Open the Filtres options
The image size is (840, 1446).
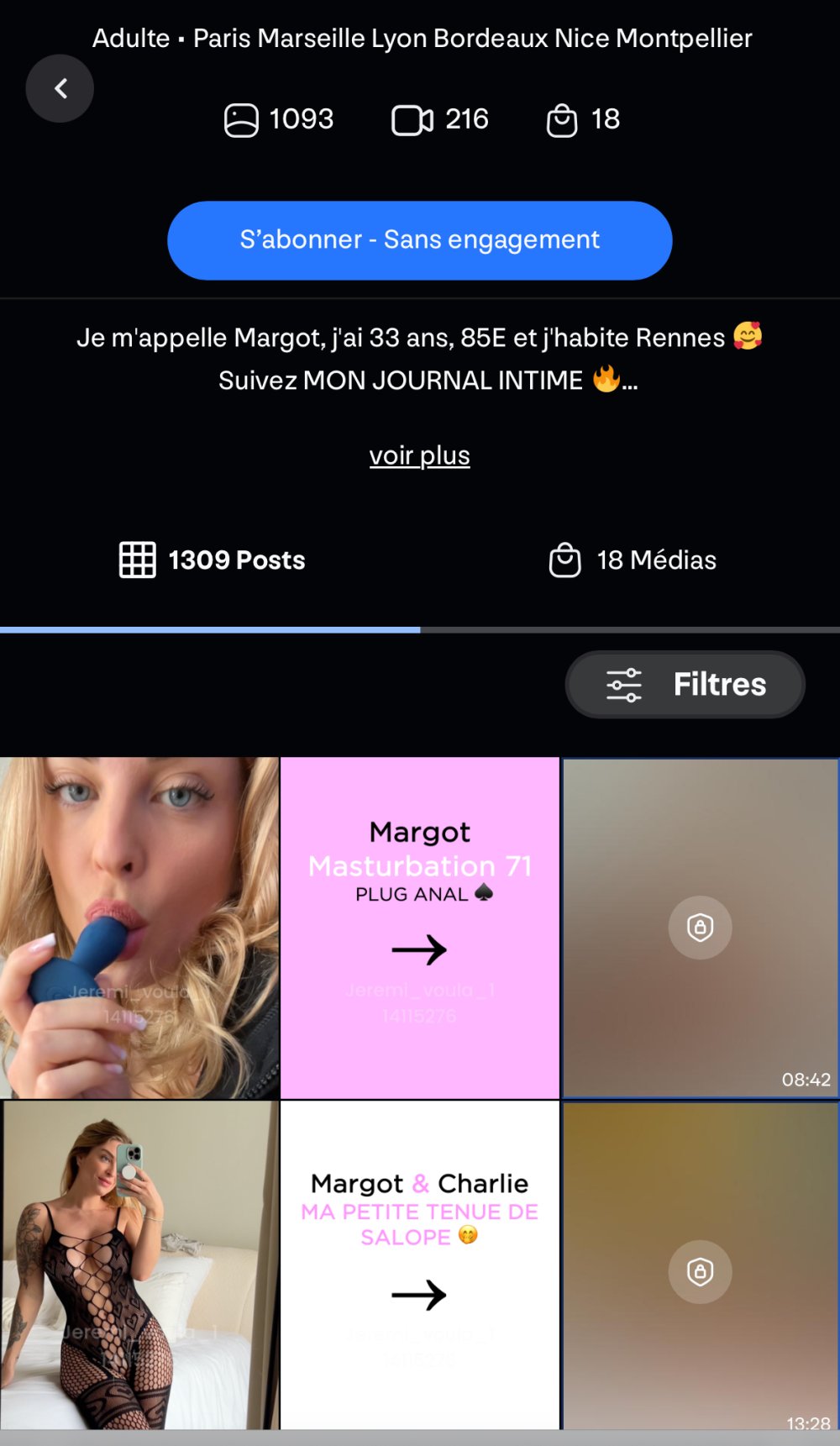(685, 684)
